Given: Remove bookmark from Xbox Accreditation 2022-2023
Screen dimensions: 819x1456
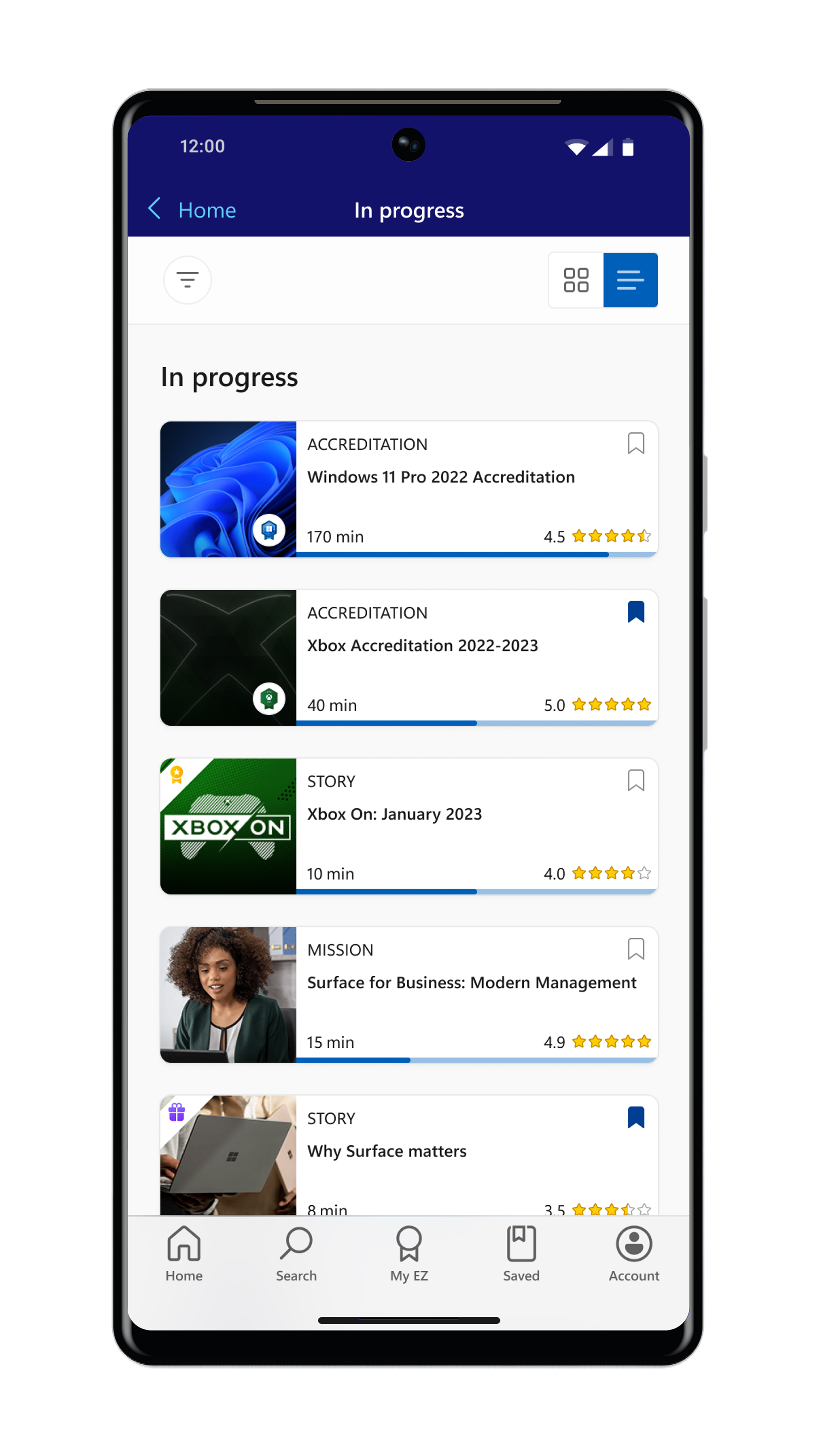Looking at the screenshot, I should [636, 612].
